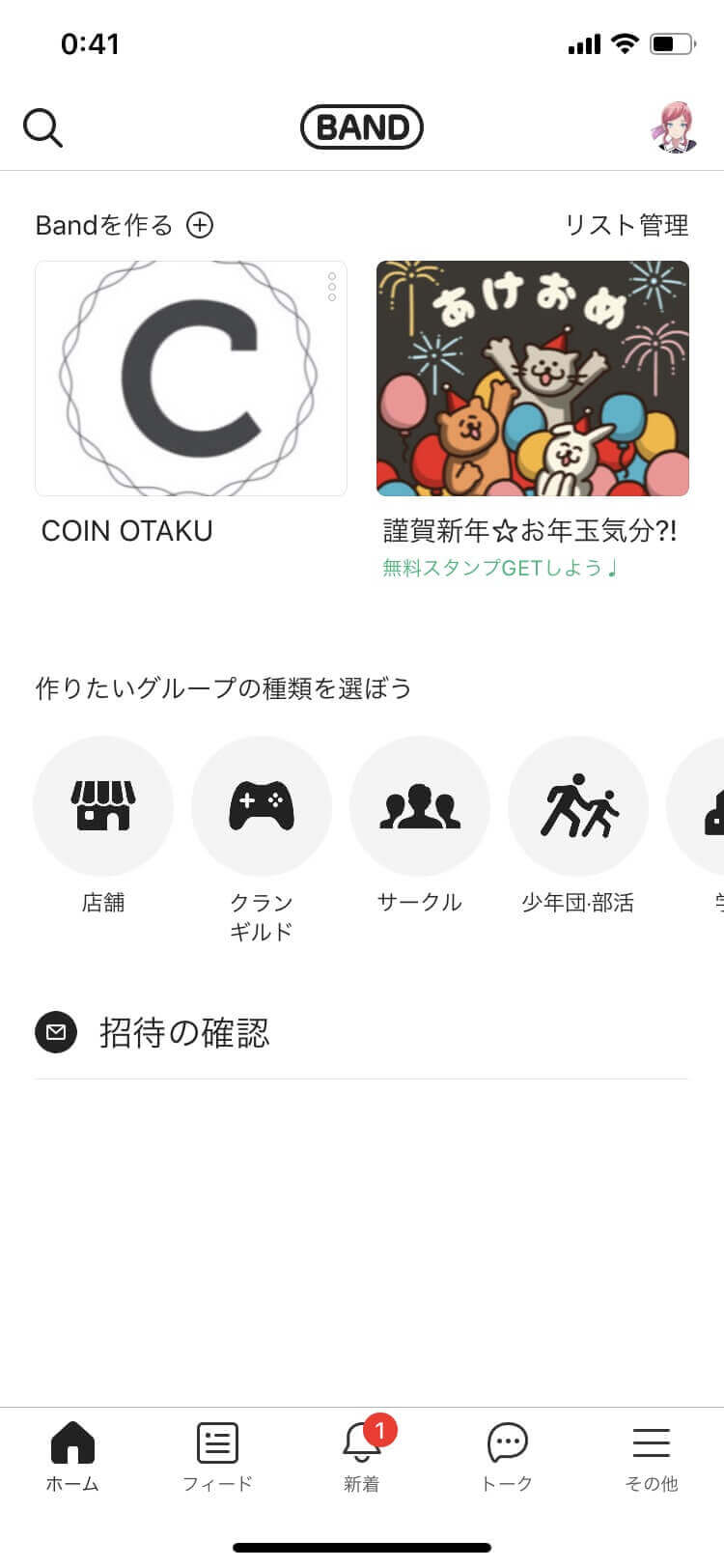Open the 謹賀新年 free stamp banner
Image resolution: width=724 pixels, height=1568 pixels.
pos(532,378)
